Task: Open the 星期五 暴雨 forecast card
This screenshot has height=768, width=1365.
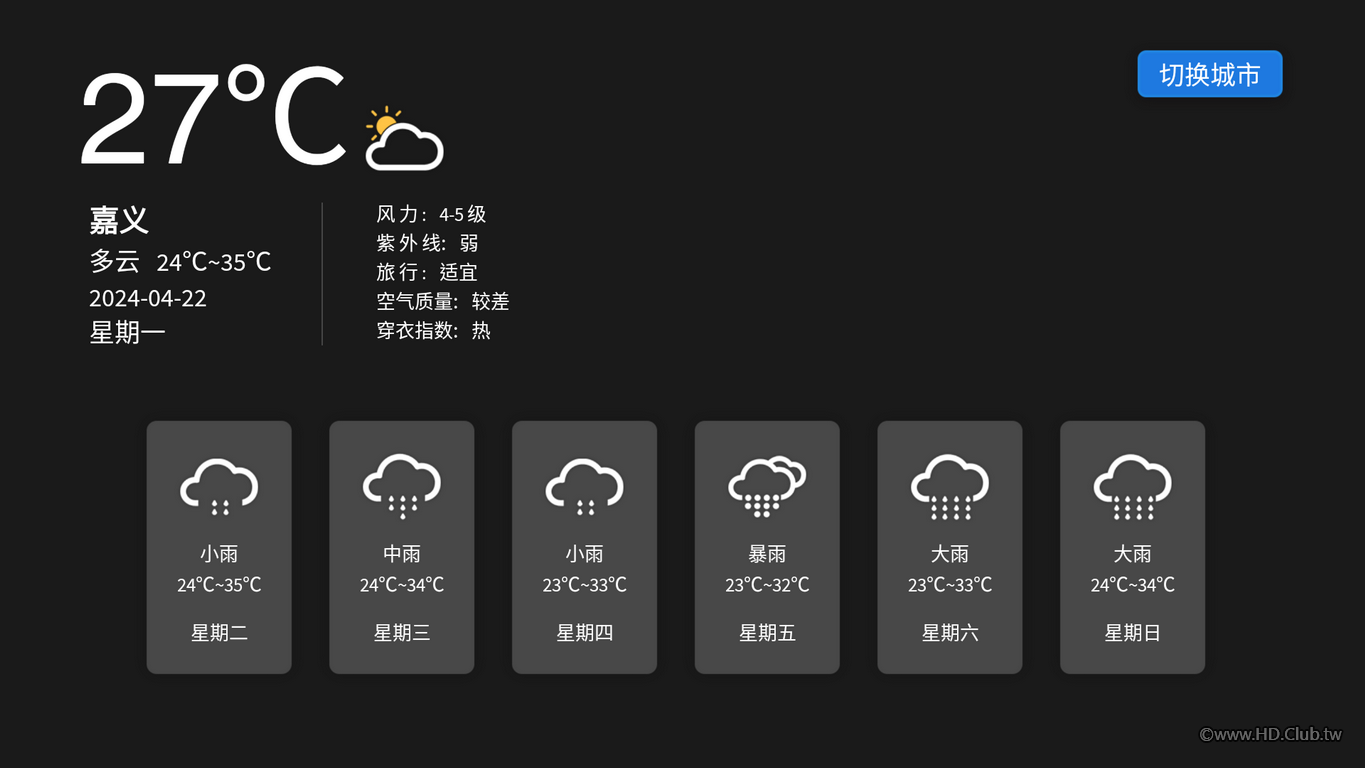Action: click(x=767, y=547)
